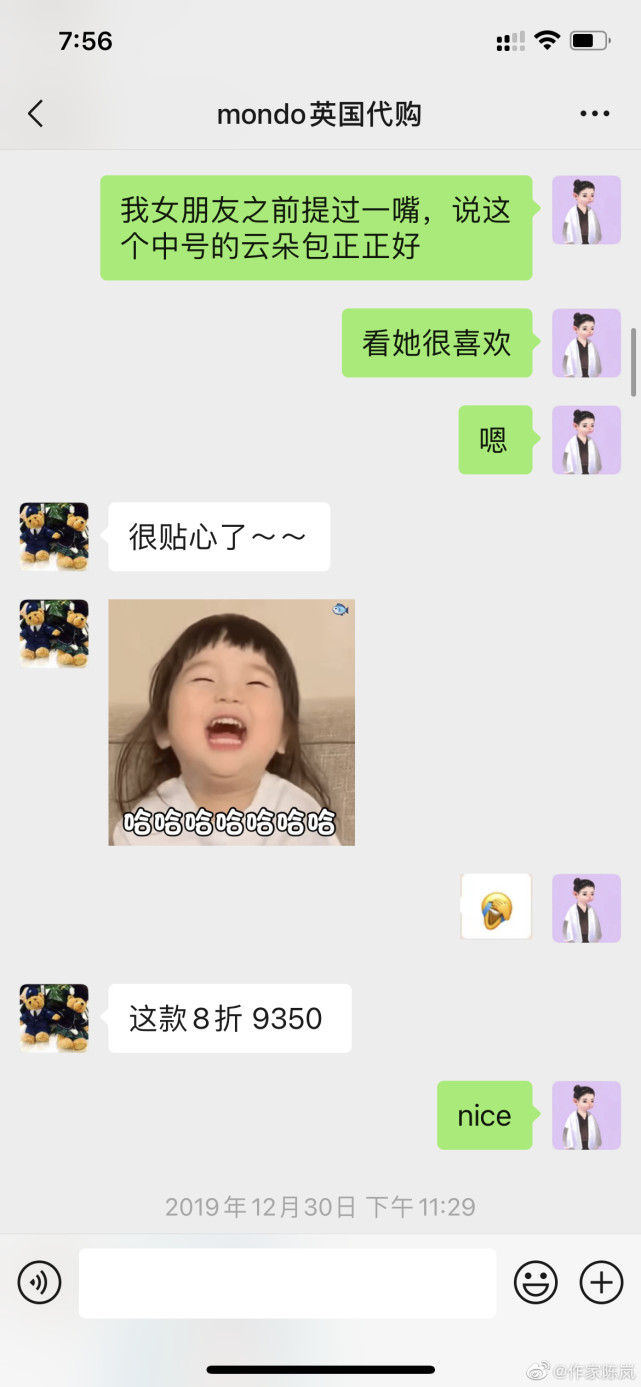The image size is (641, 1387).
Task: Switch to voice message input
Action: [40, 1282]
